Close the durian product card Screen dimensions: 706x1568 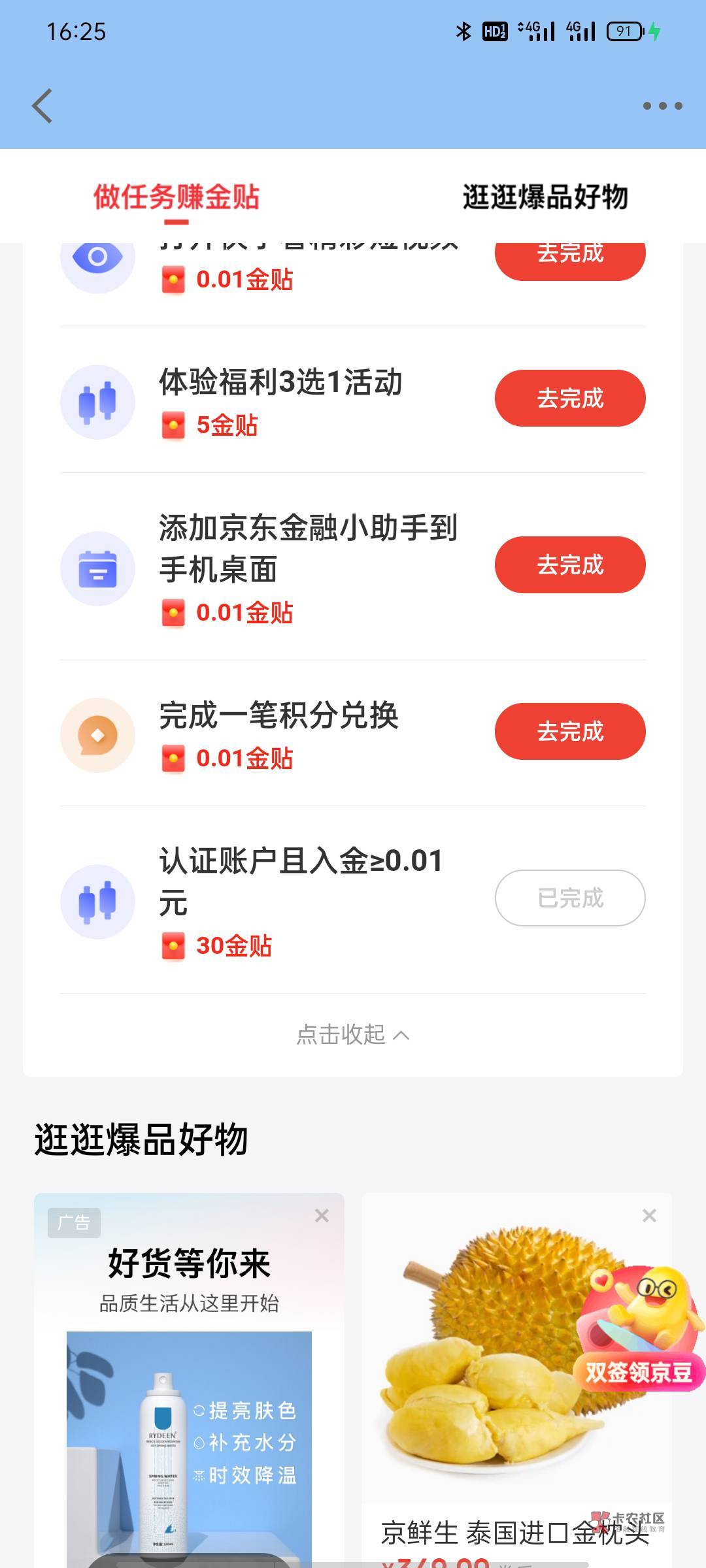point(649,1215)
